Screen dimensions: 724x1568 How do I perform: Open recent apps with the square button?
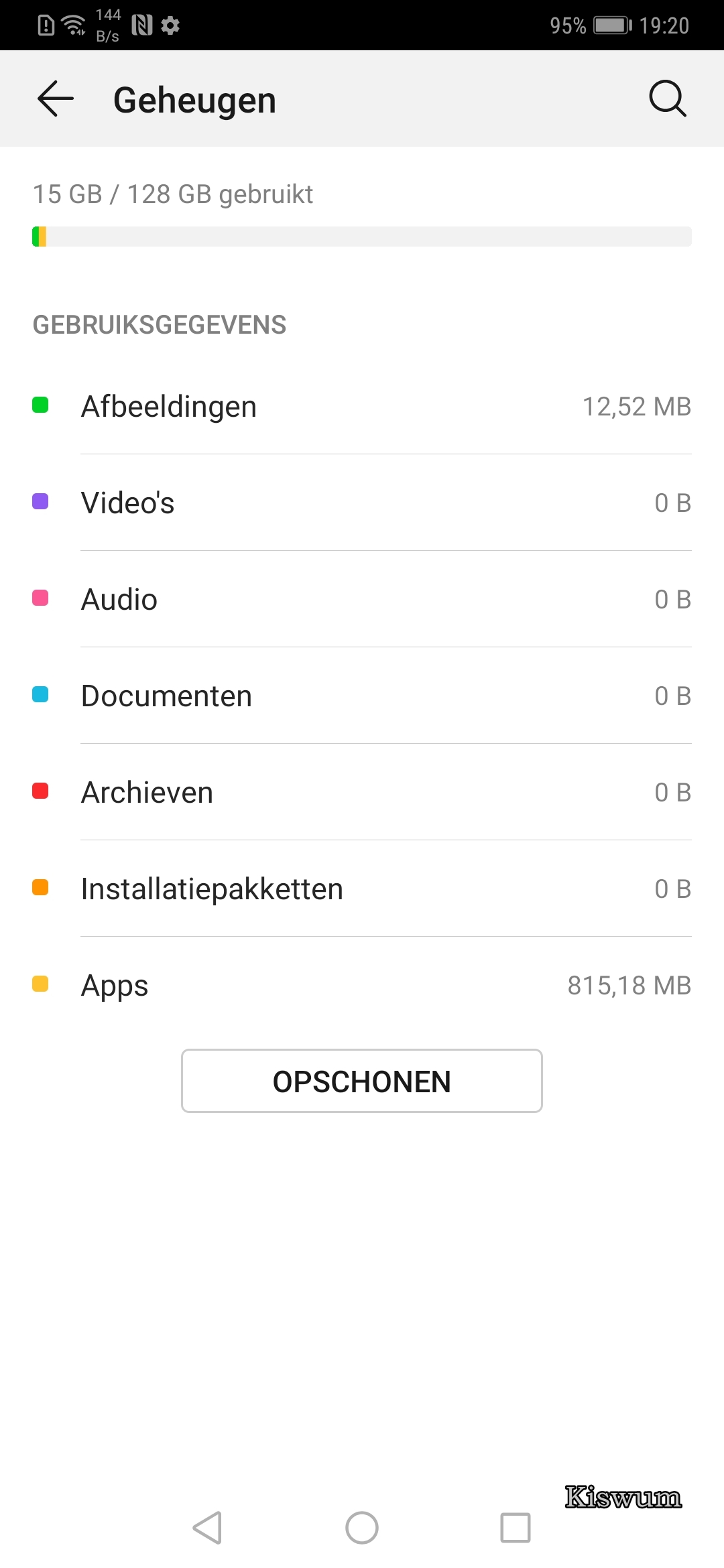516,1528
